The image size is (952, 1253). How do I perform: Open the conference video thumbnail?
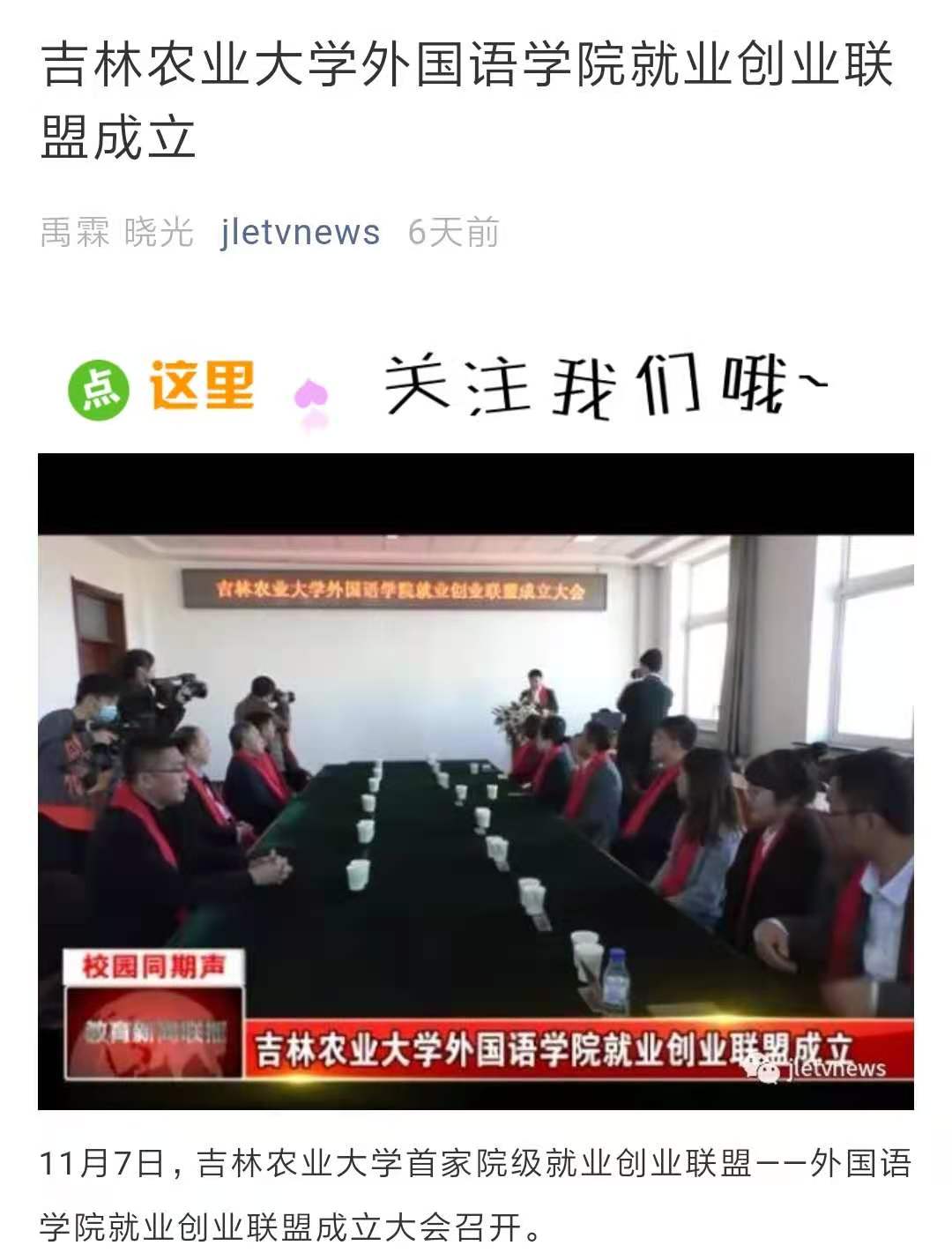click(x=476, y=780)
